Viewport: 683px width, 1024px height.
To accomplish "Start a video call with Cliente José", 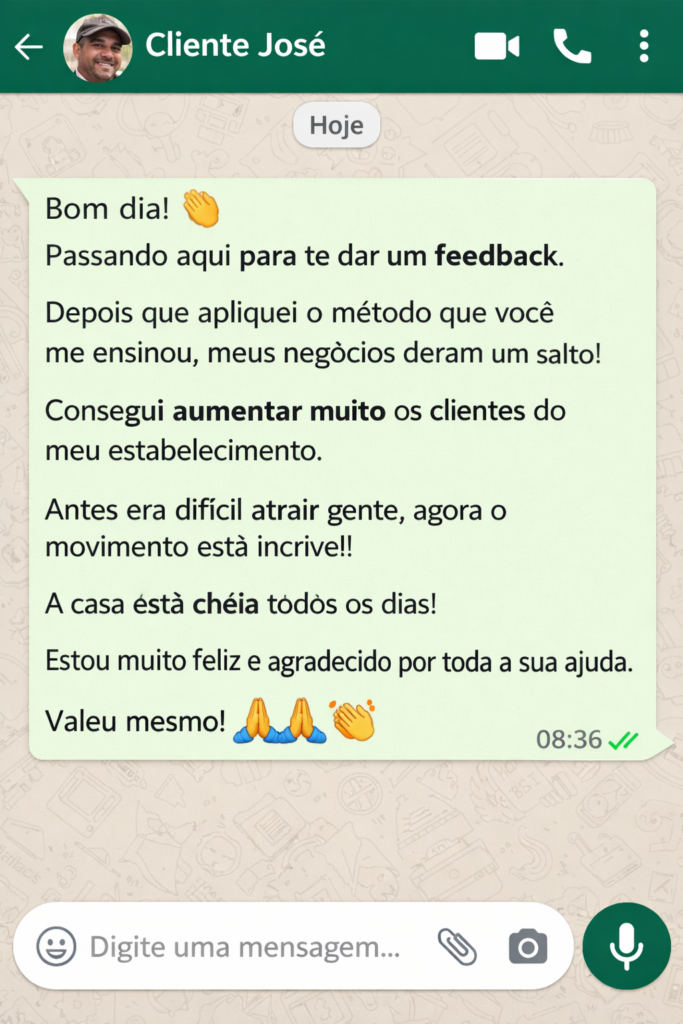I will (x=496, y=47).
